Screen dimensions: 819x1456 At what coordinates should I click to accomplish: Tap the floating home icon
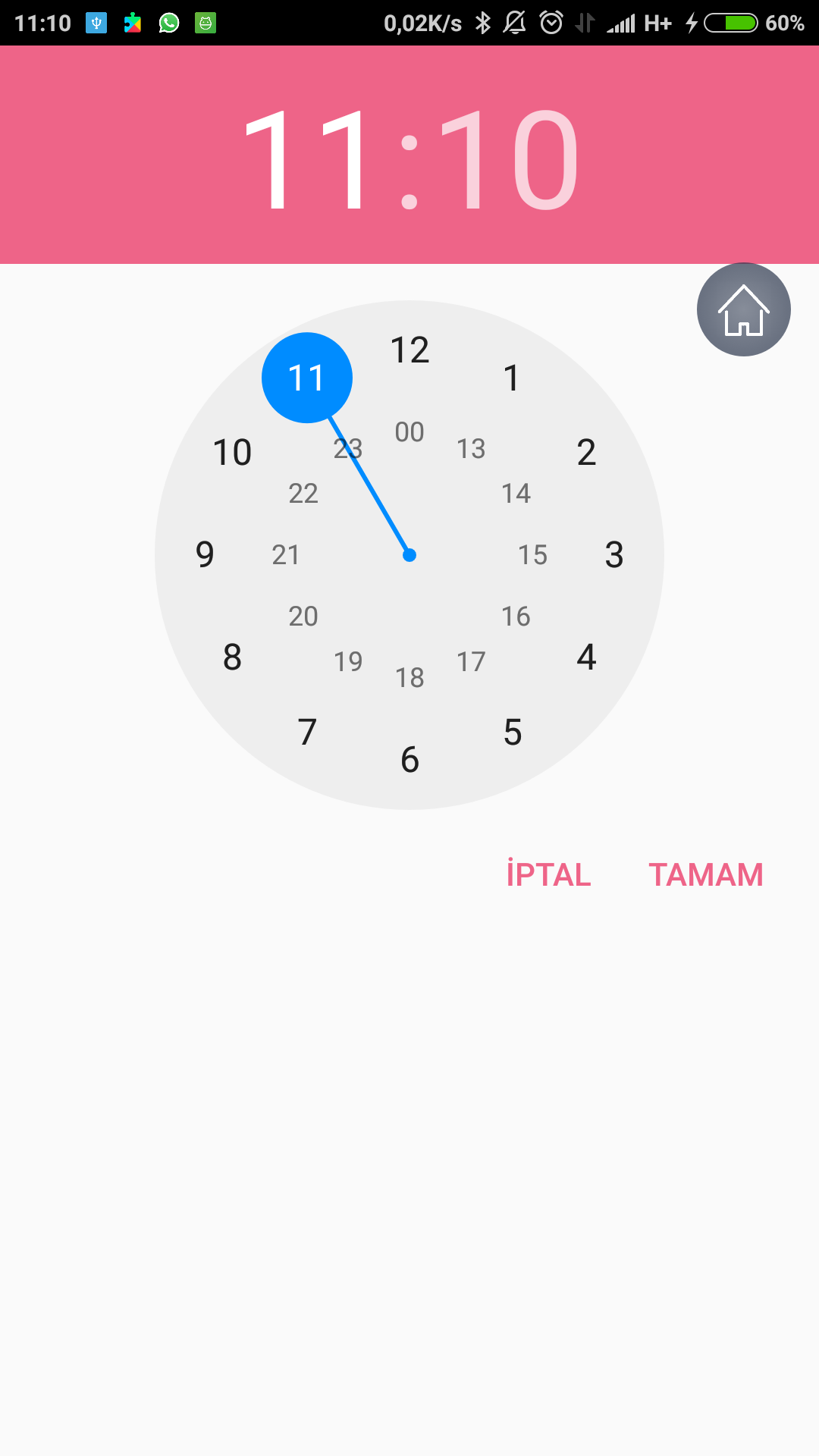tap(743, 309)
